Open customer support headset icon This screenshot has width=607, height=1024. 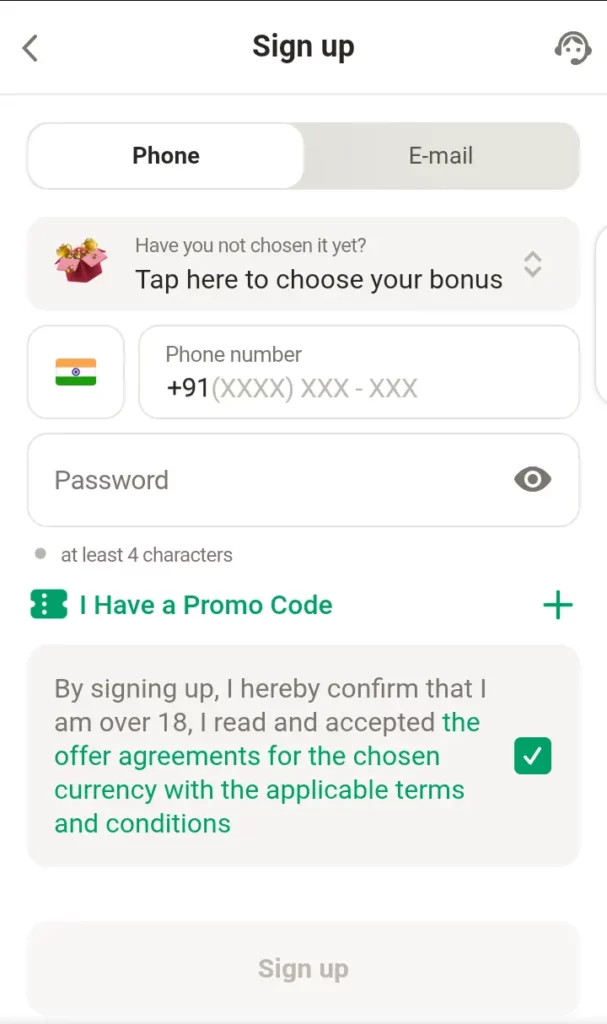tap(572, 48)
